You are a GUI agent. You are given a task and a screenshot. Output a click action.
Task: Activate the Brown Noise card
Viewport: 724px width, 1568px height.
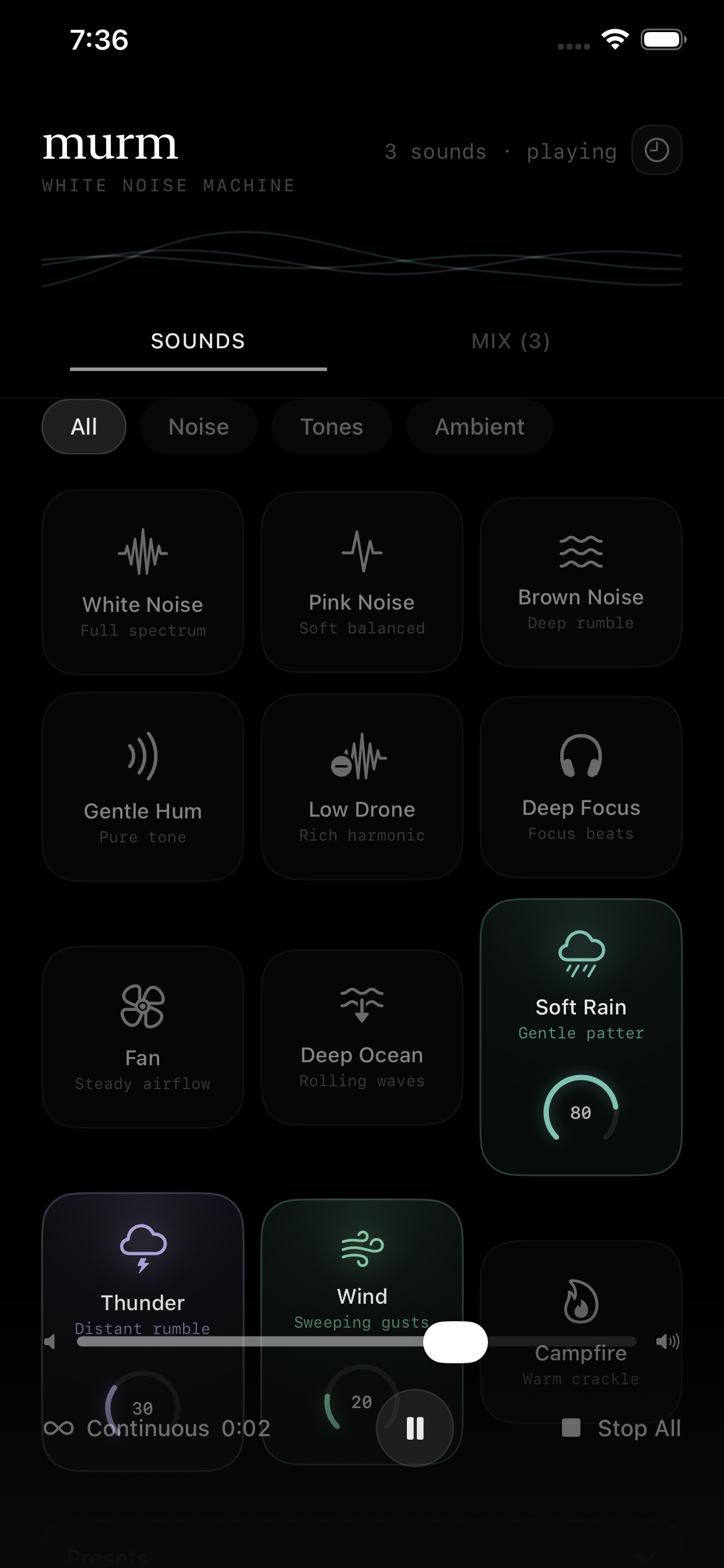click(581, 582)
